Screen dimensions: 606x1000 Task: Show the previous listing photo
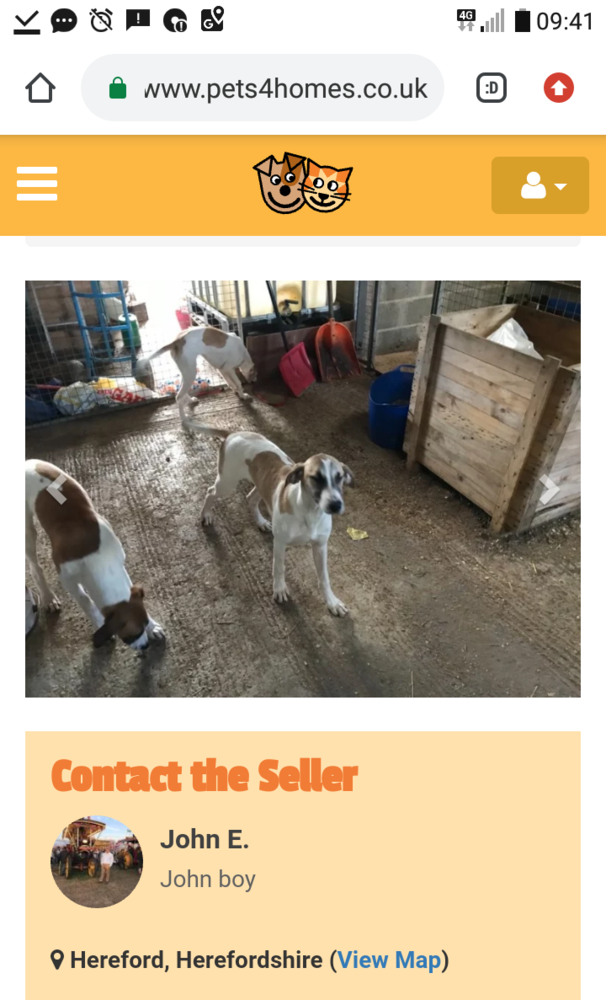point(57,489)
